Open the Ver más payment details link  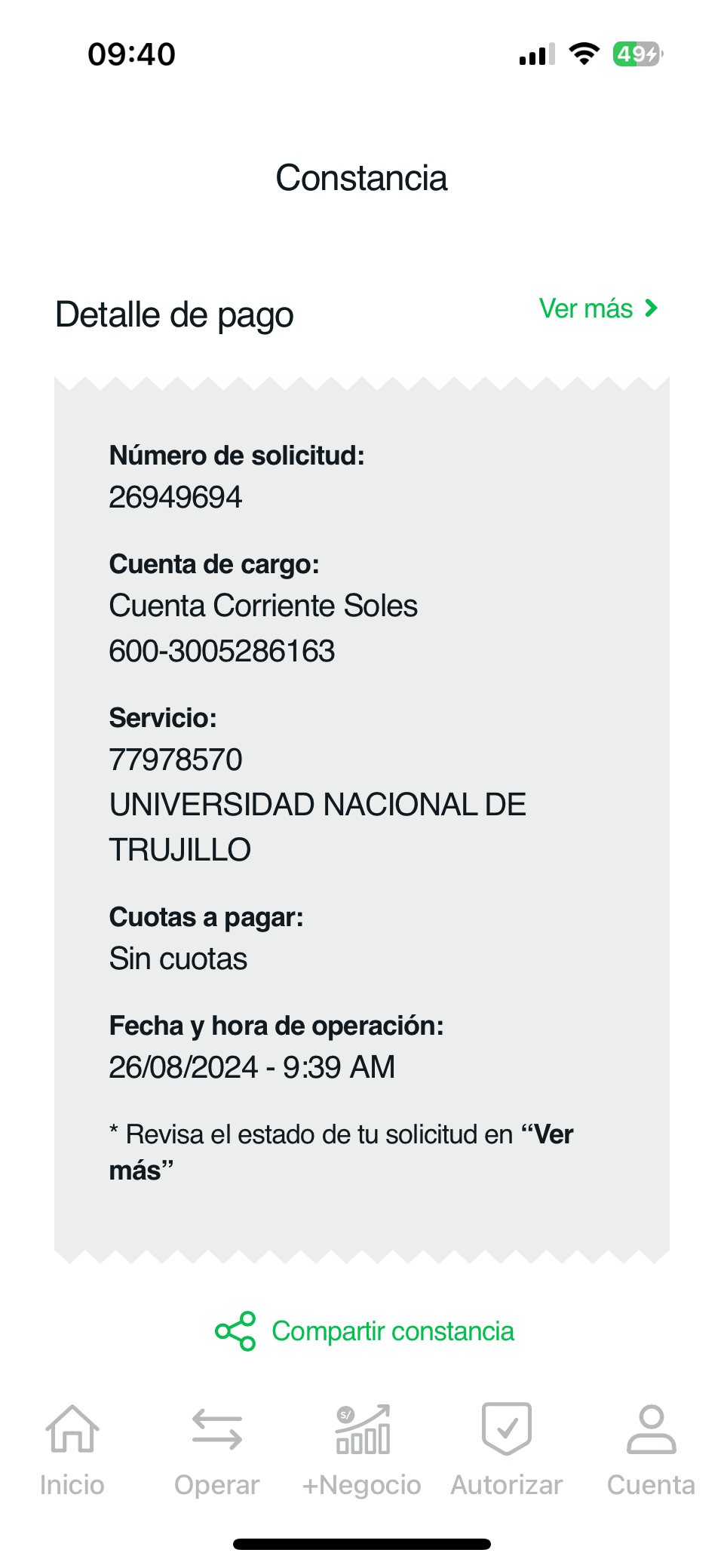(599, 308)
